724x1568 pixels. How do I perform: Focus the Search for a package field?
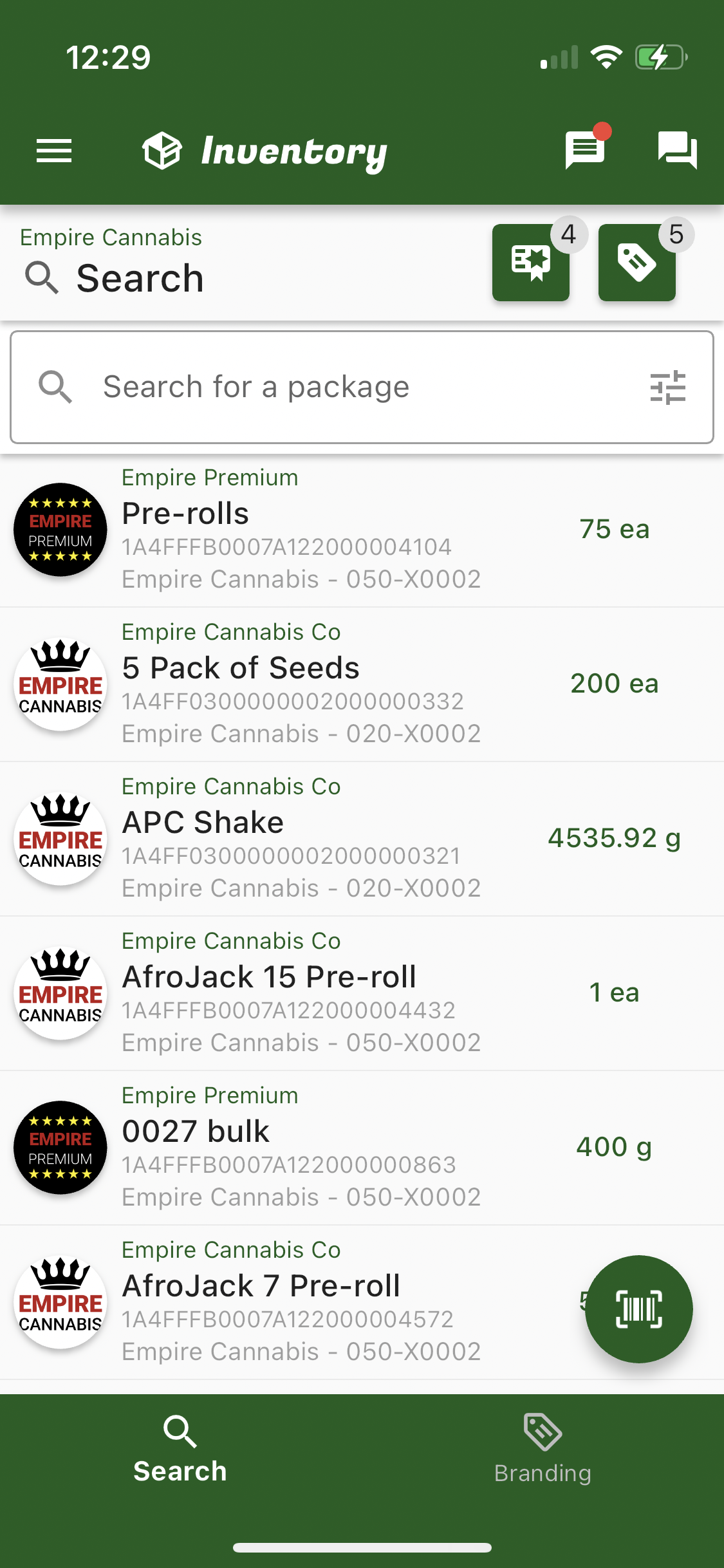click(348, 387)
